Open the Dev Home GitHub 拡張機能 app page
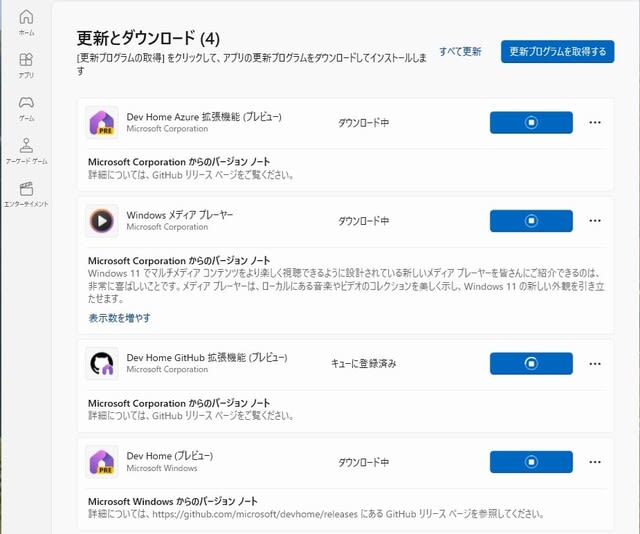 point(206,357)
